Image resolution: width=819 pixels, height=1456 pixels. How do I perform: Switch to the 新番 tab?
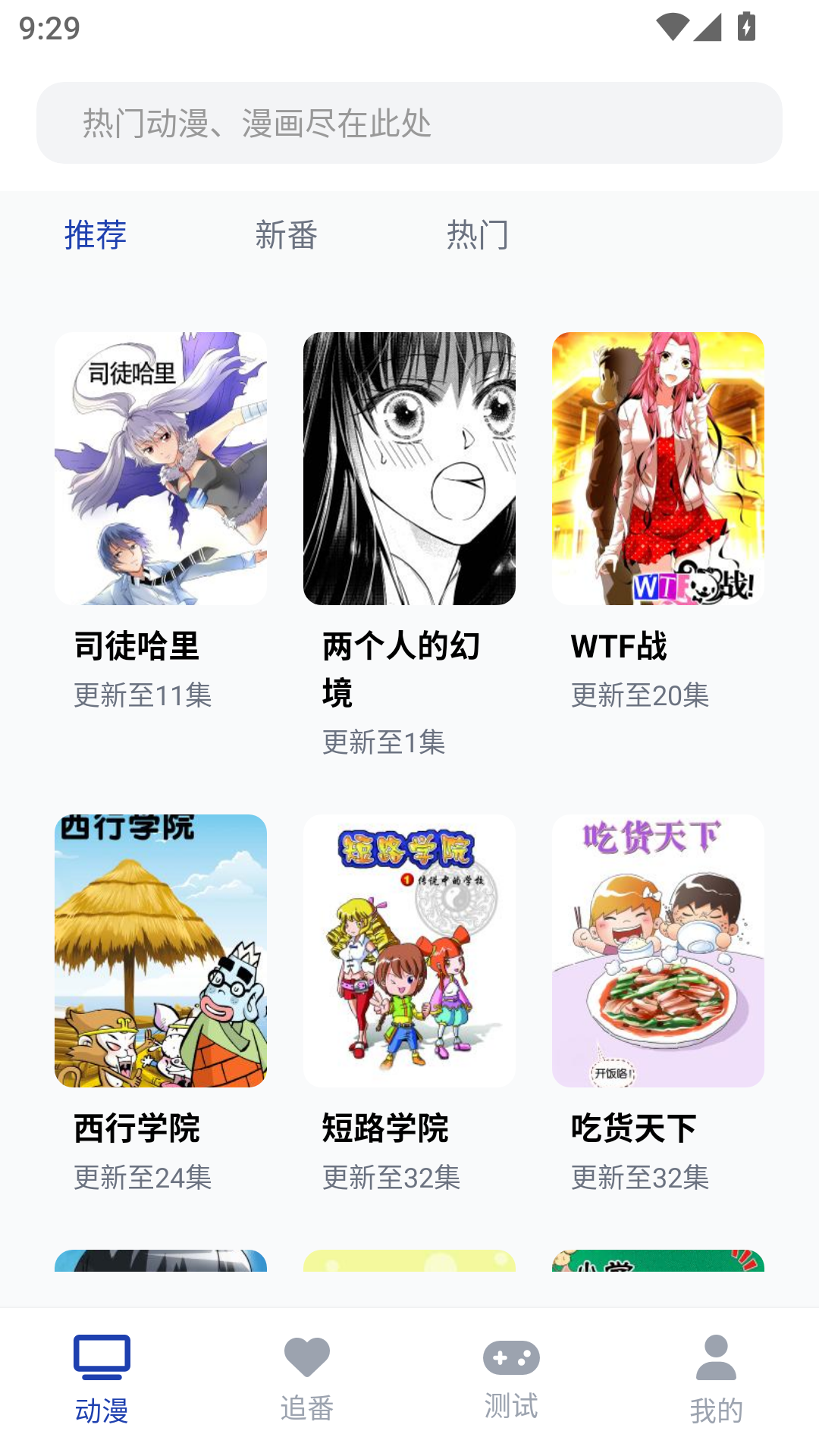287,234
